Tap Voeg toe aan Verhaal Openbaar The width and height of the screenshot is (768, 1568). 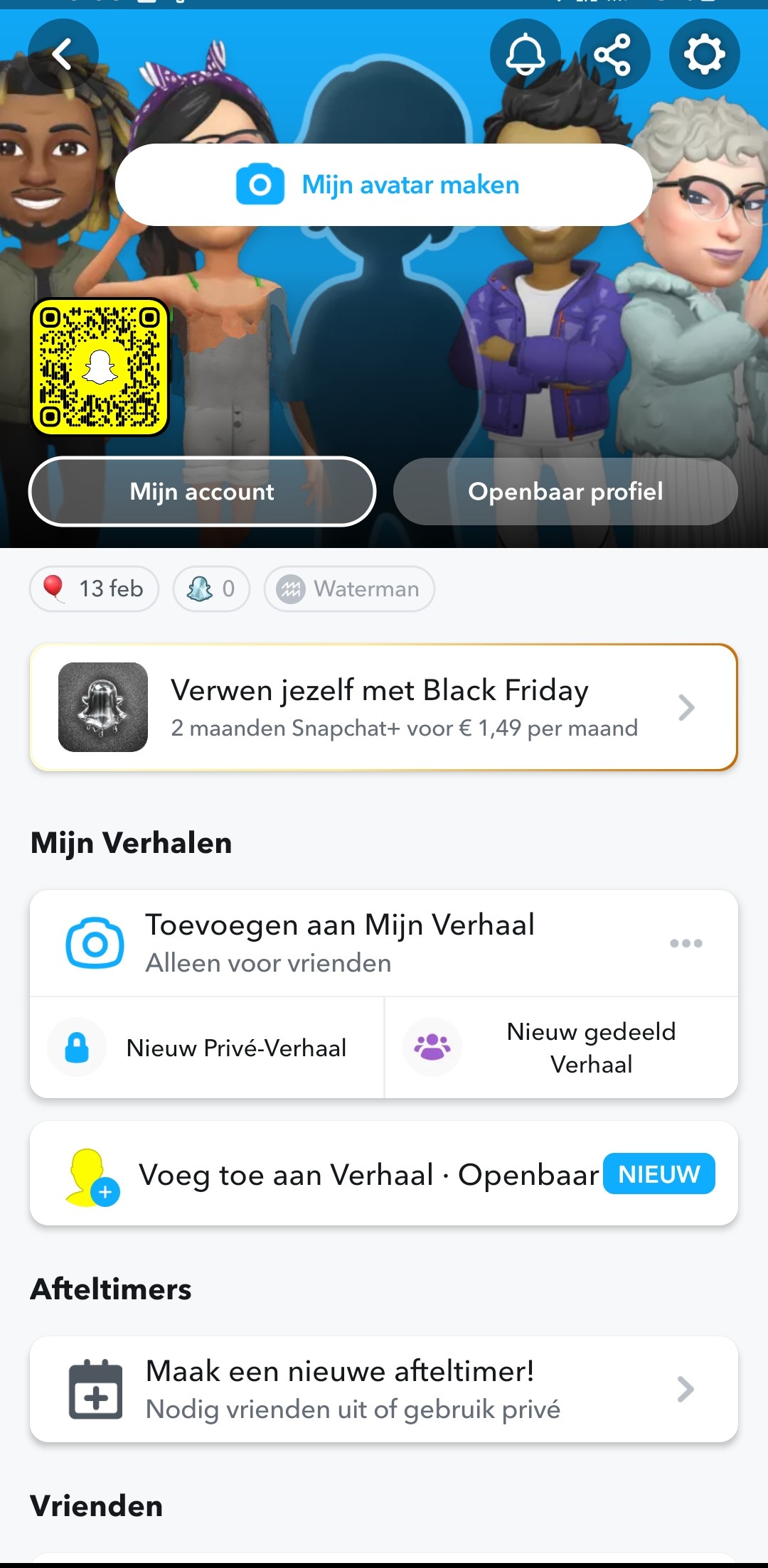[x=384, y=1174]
